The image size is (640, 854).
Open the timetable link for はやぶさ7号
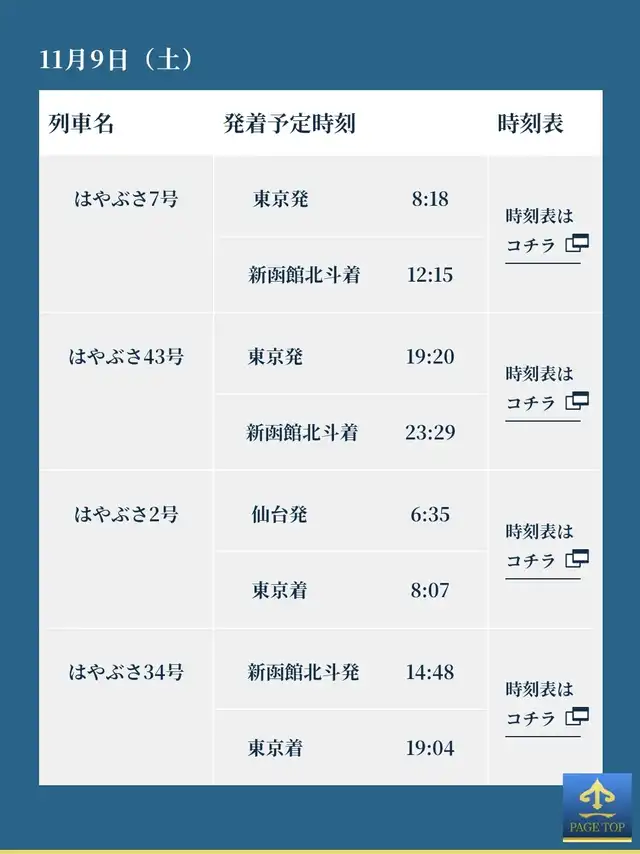click(546, 233)
